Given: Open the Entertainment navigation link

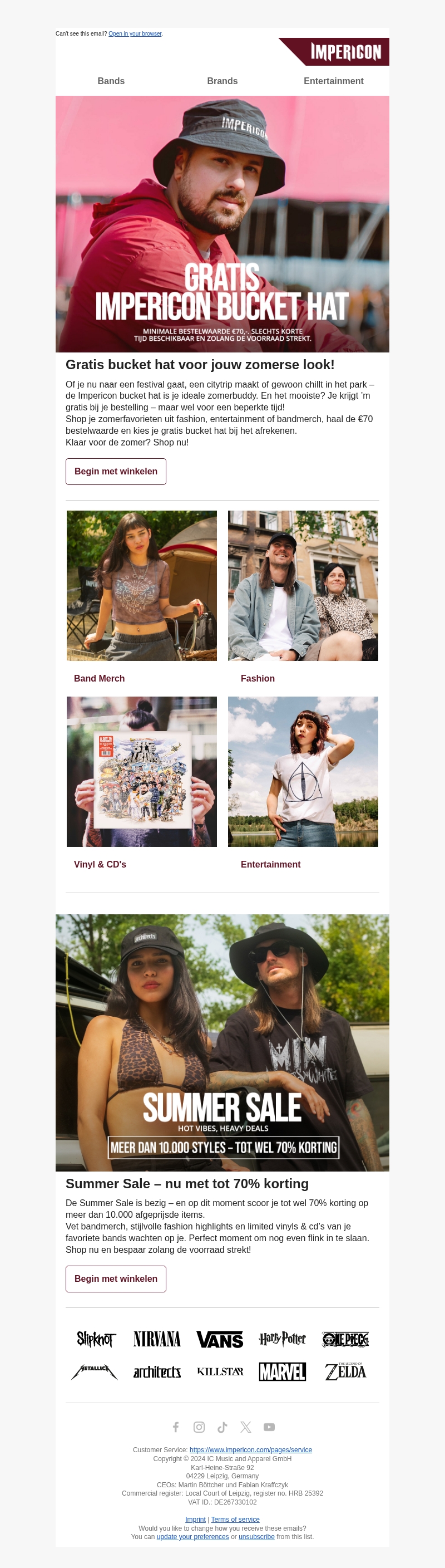Looking at the screenshot, I should coord(333,81).
